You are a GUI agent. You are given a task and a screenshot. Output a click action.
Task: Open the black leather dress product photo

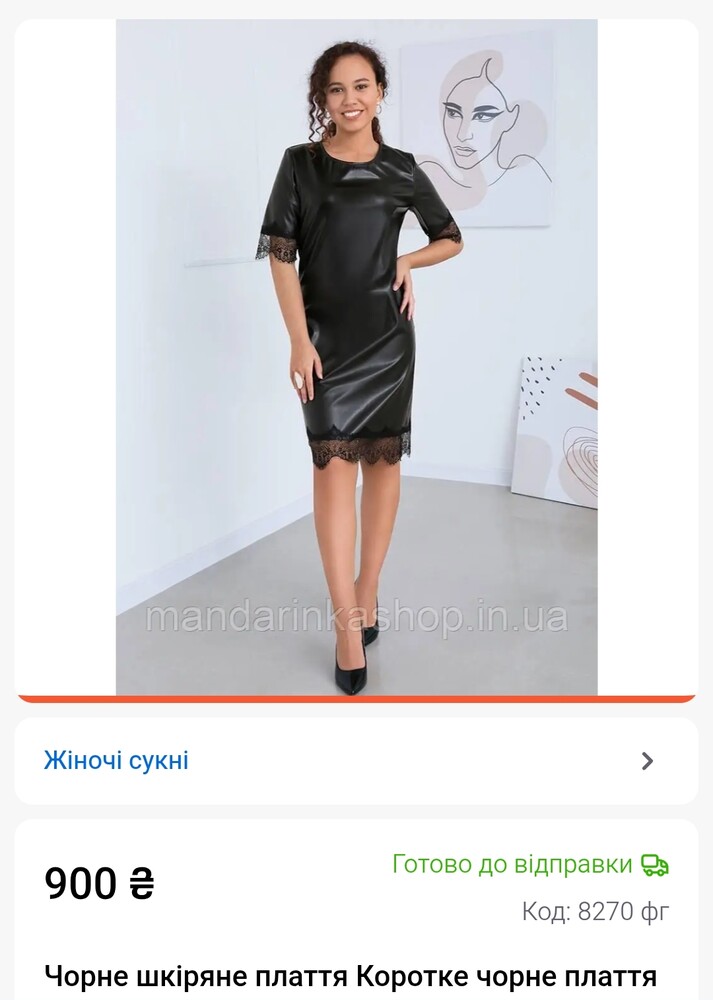[x=356, y=356]
